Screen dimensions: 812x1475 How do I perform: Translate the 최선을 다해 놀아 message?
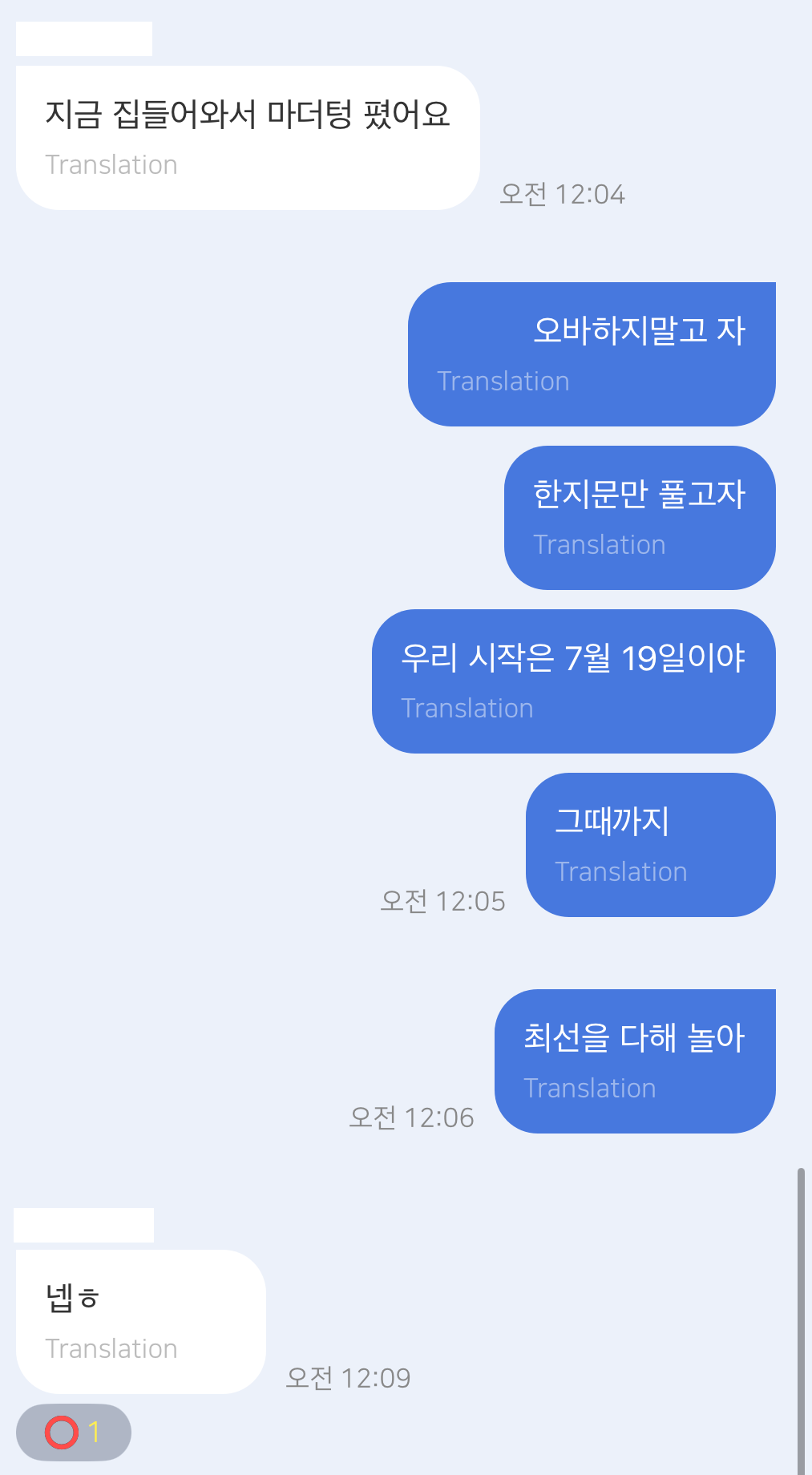coord(589,1088)
